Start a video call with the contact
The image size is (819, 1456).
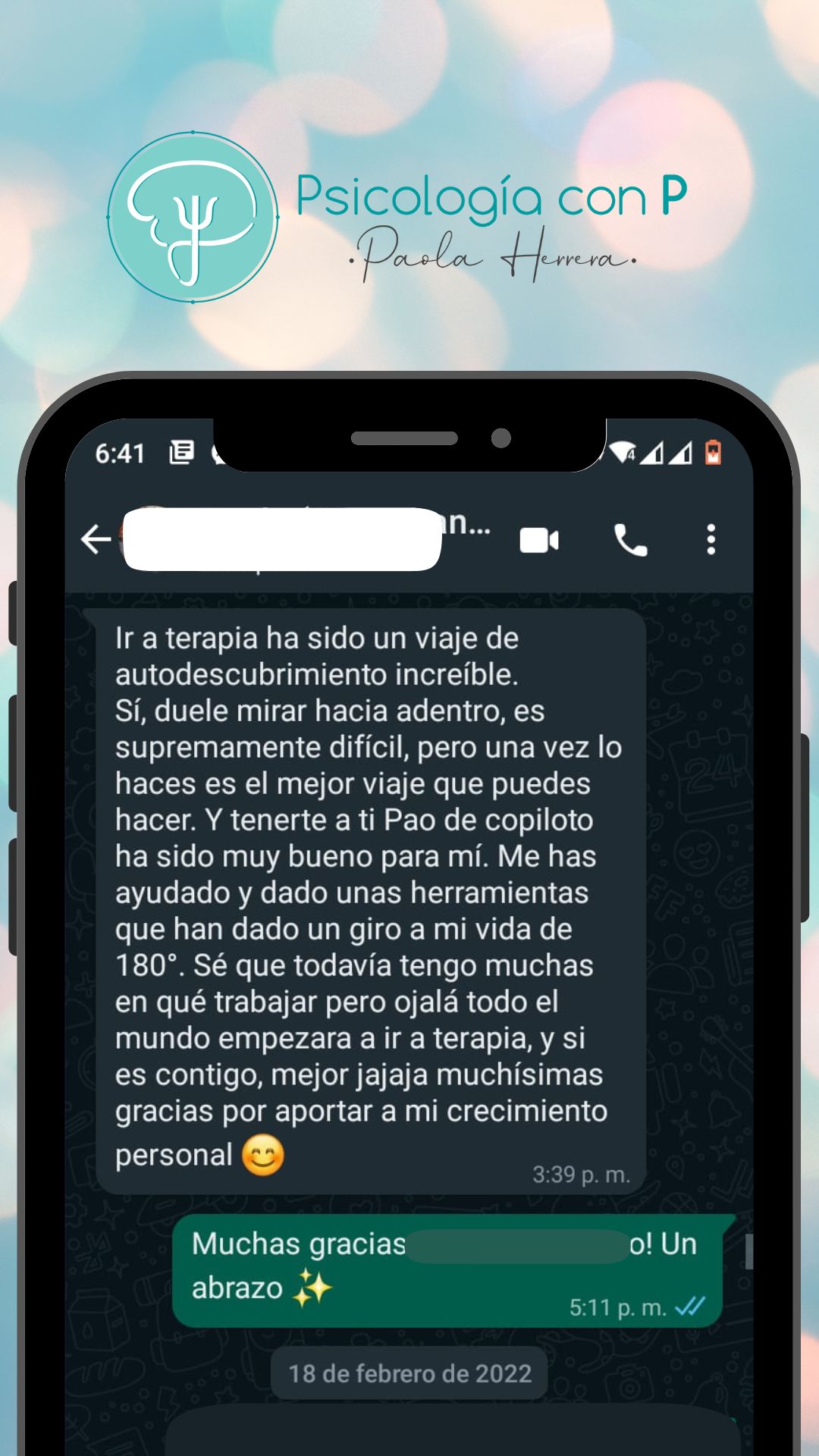(x=540, y=540)
